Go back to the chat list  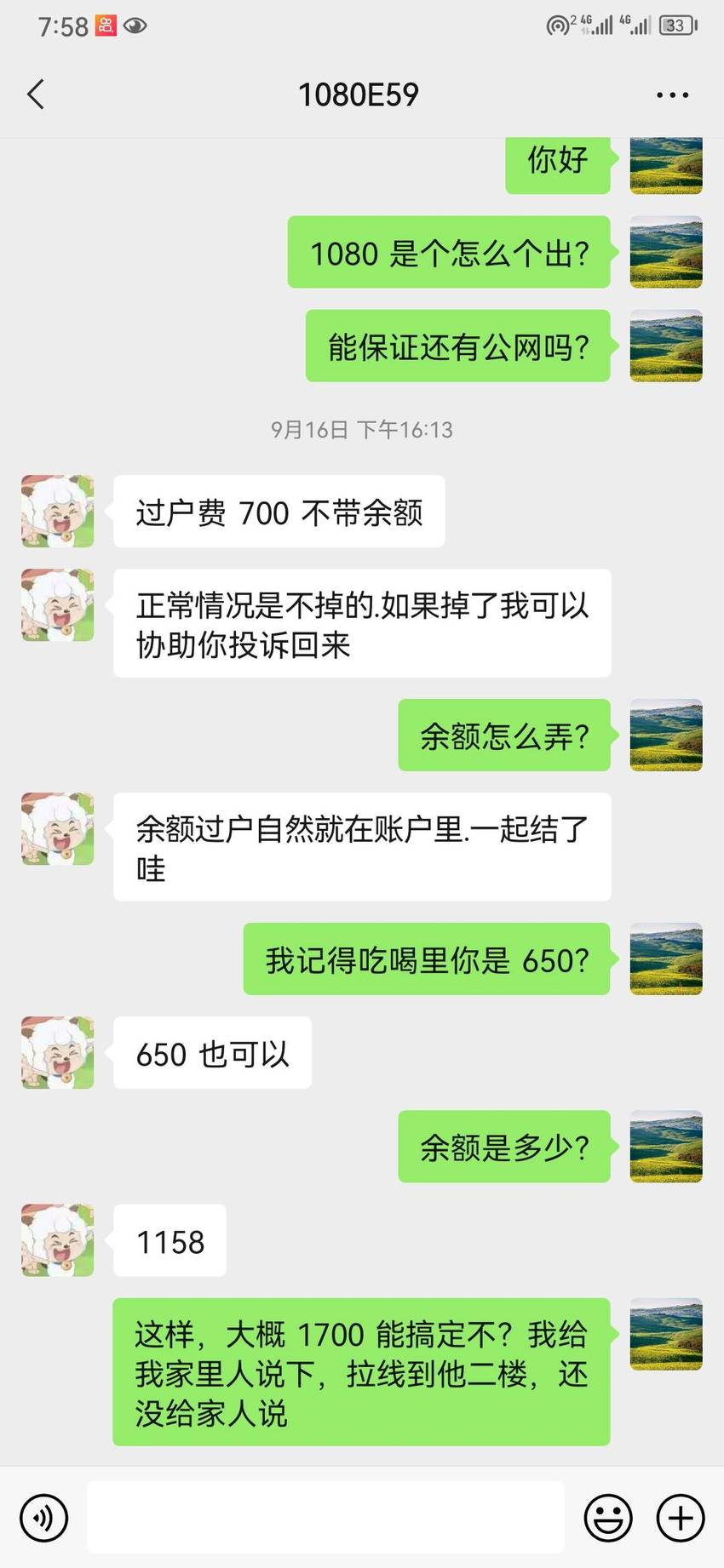(36, 94)
